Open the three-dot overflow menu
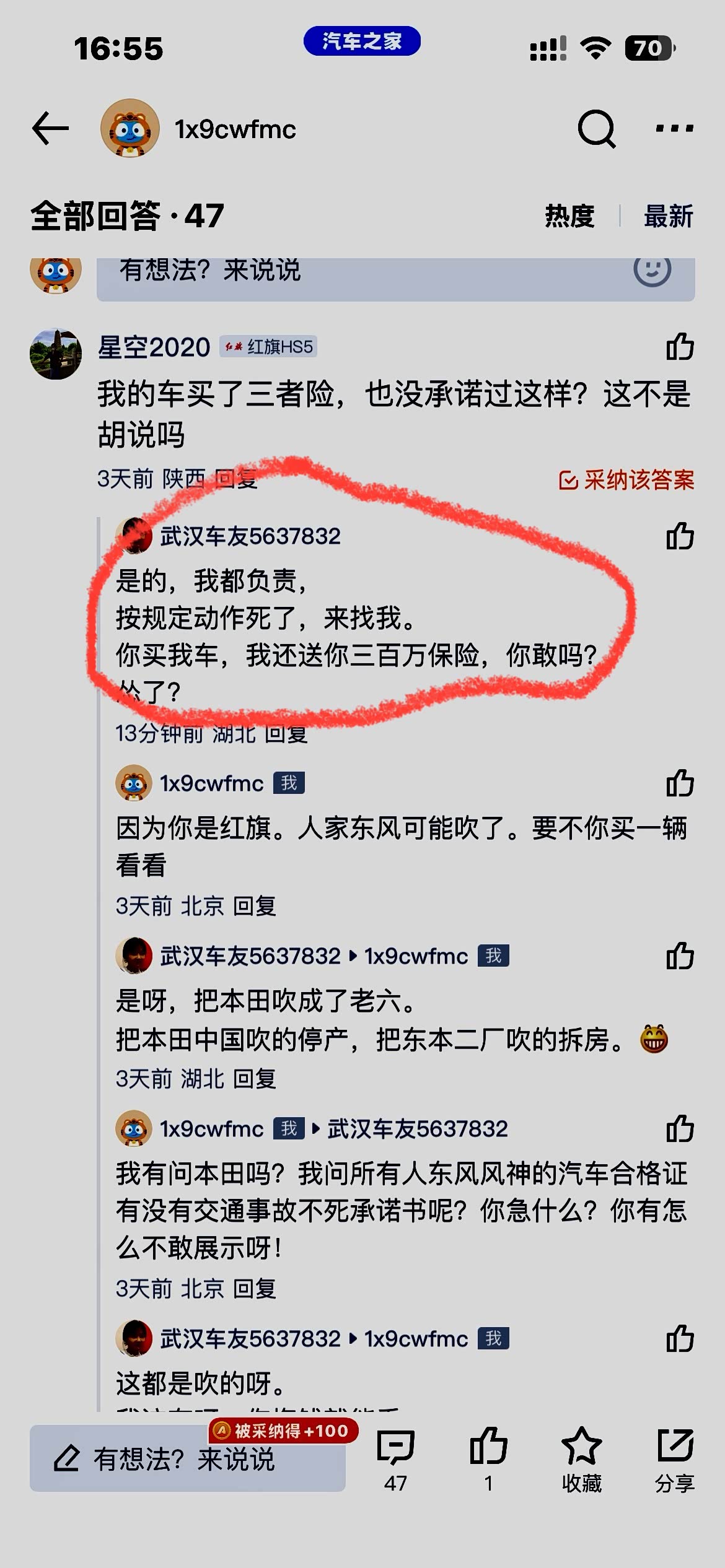Screen dimensions: 725x1568 [x=675, y=128]
